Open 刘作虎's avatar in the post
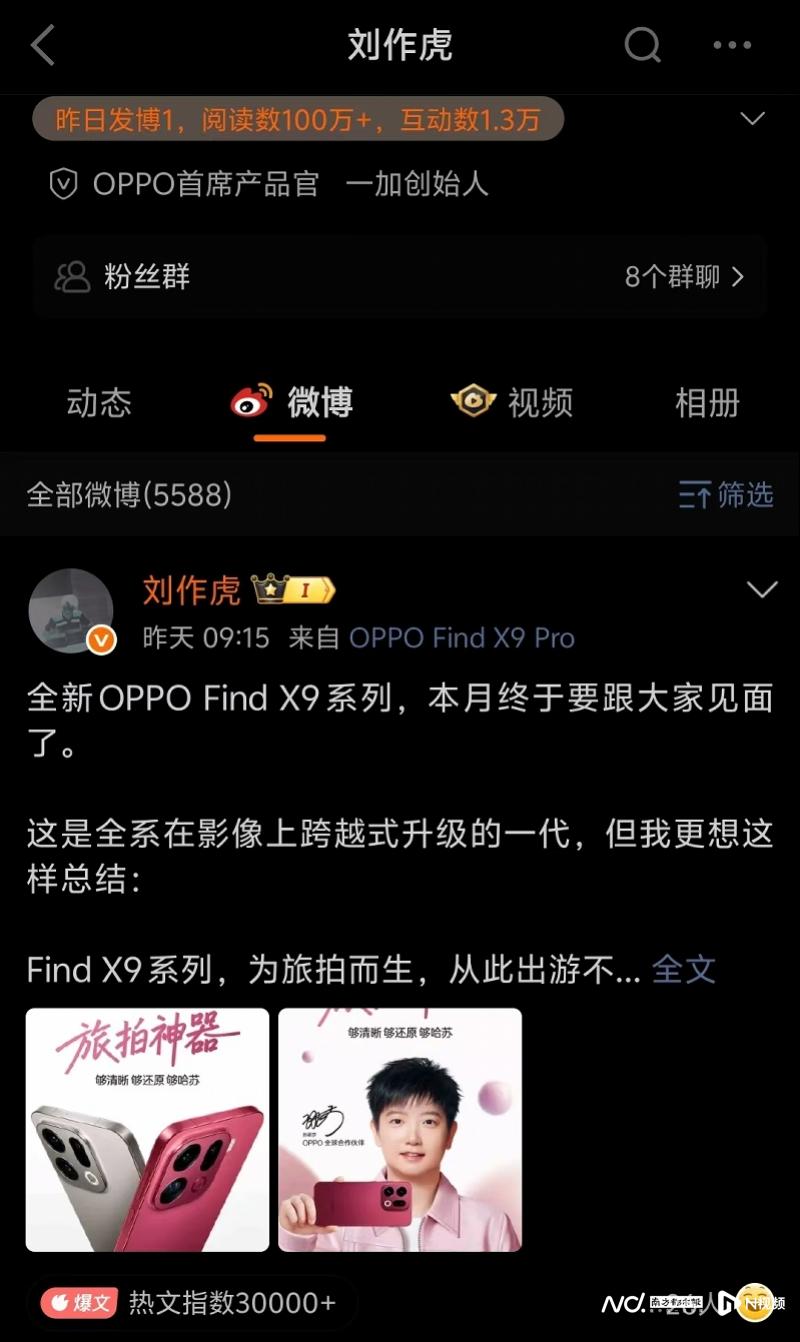Screen dimensions: 800x1342 (70, 611)
